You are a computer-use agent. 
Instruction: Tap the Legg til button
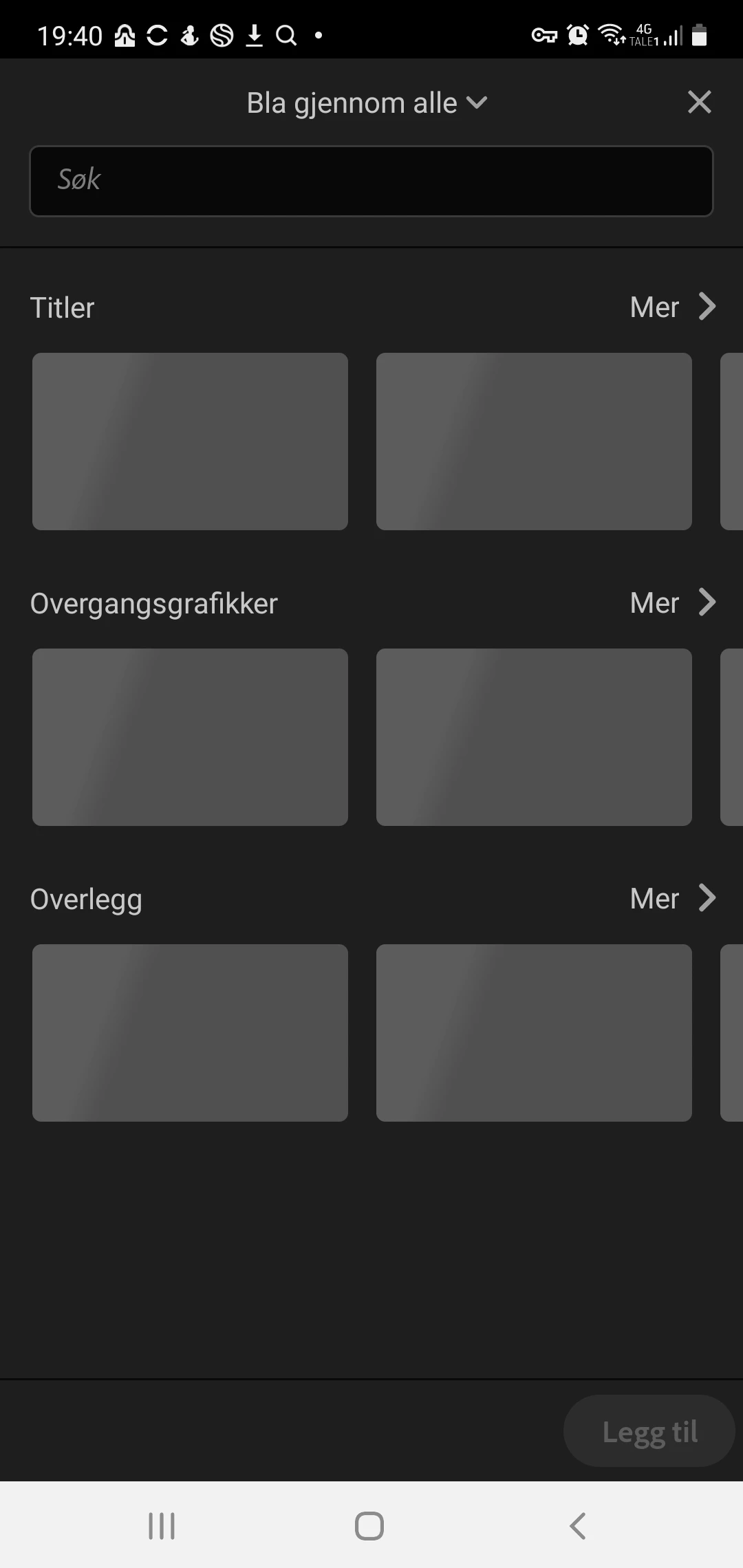[649, 1432]
